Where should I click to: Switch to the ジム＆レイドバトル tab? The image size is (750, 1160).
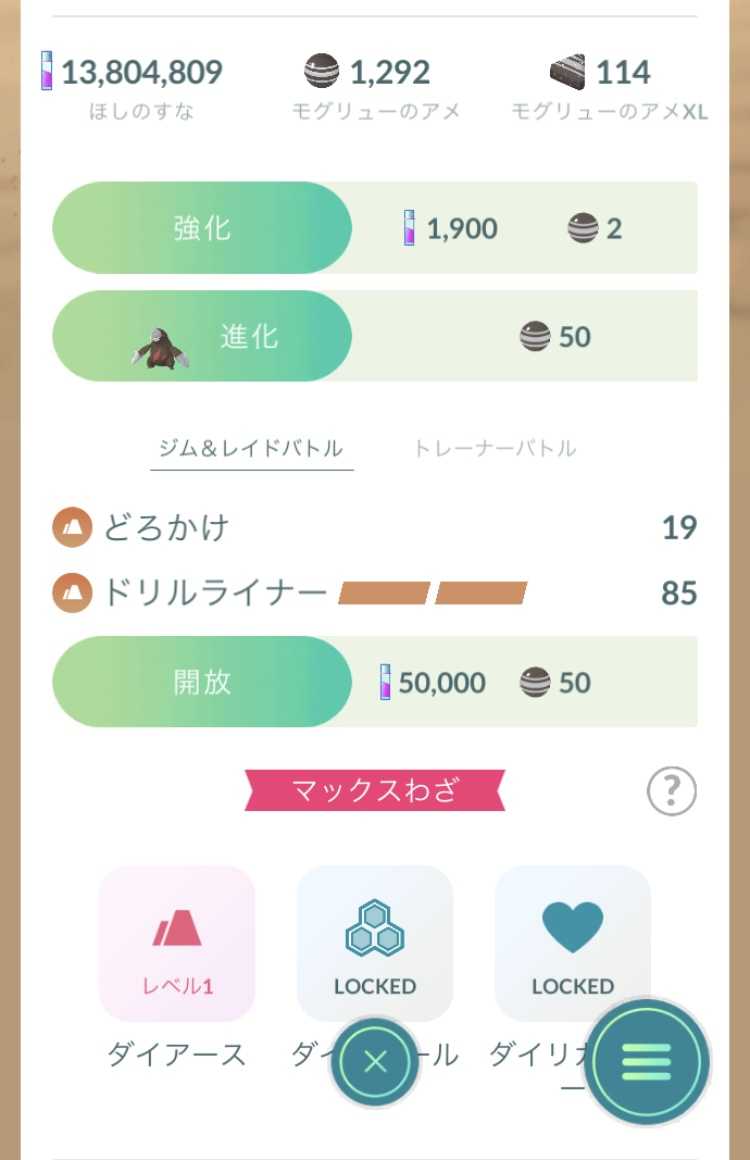(x=250, y=449)
